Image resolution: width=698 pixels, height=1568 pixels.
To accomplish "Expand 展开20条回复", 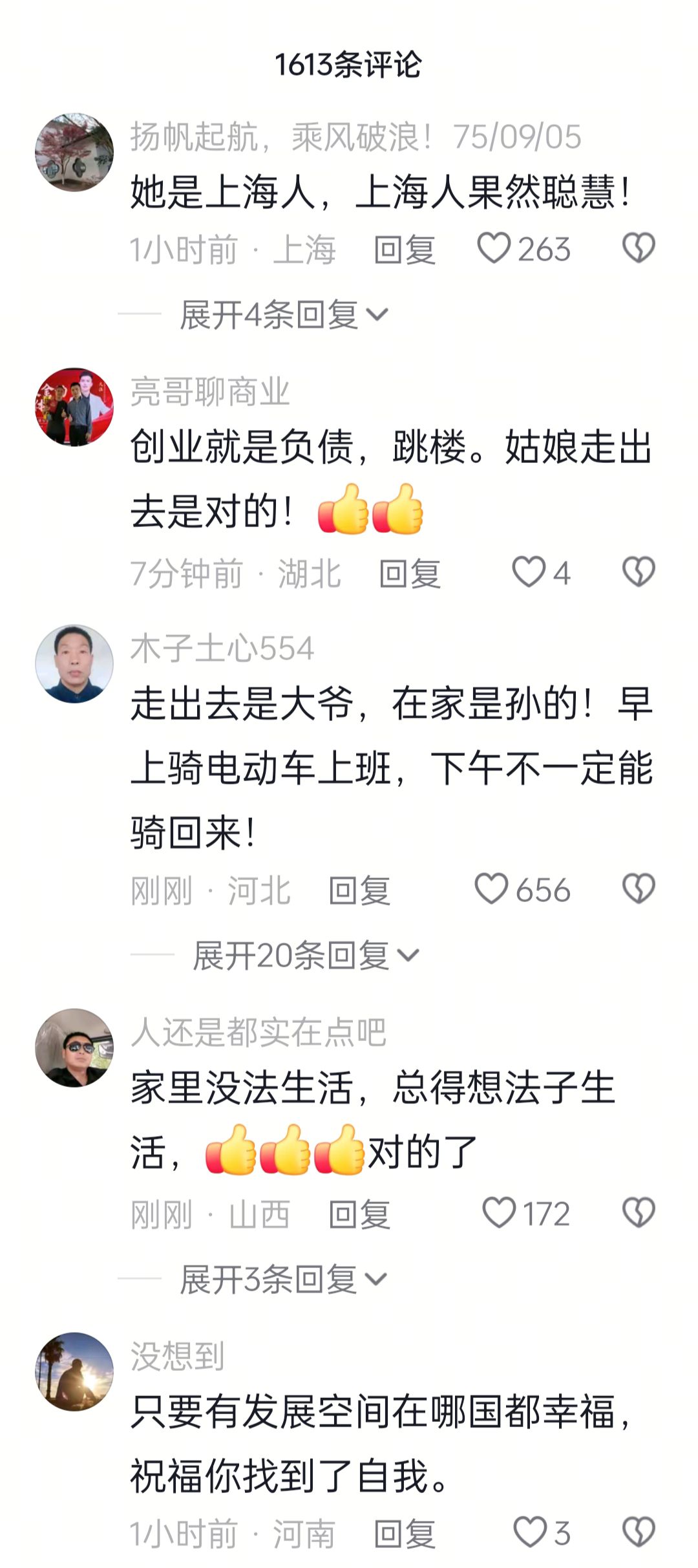I will click(305, 956).
